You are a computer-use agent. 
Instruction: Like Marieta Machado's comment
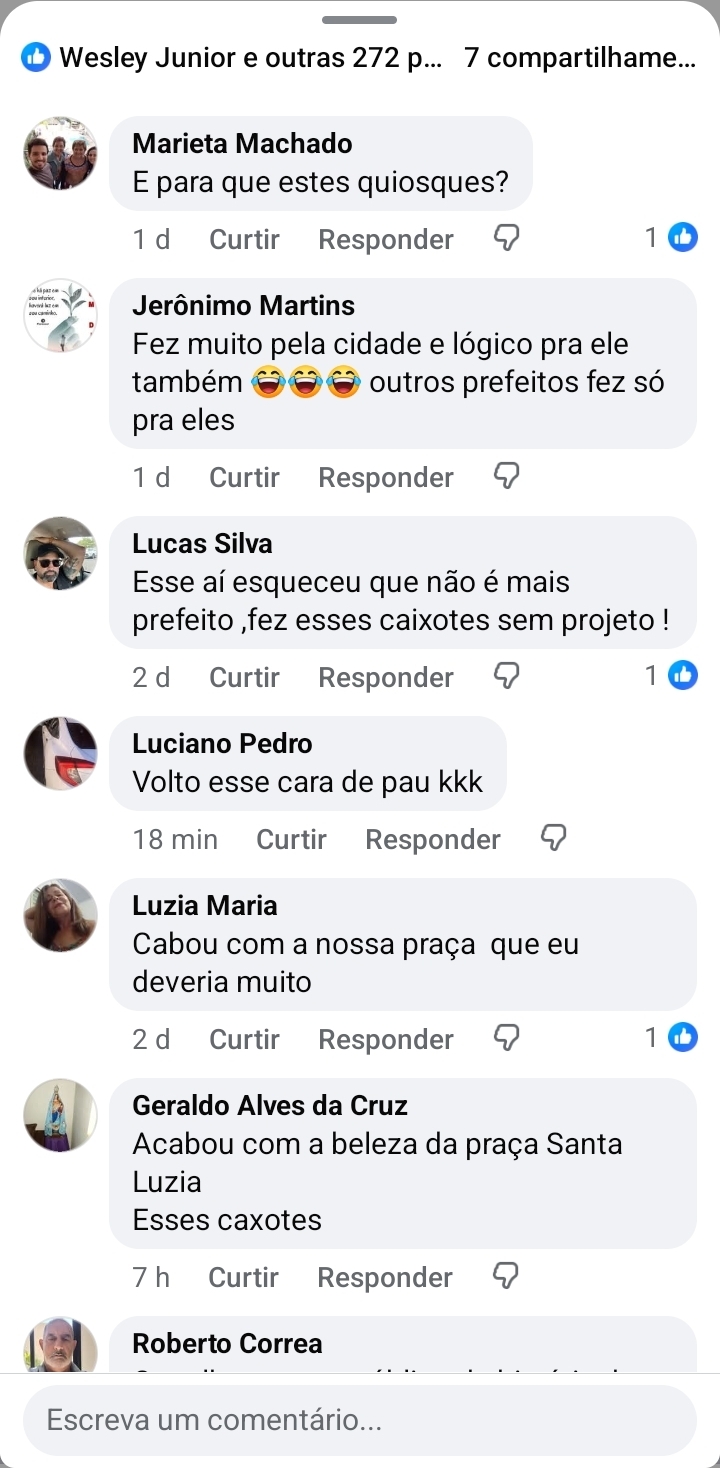244,239
